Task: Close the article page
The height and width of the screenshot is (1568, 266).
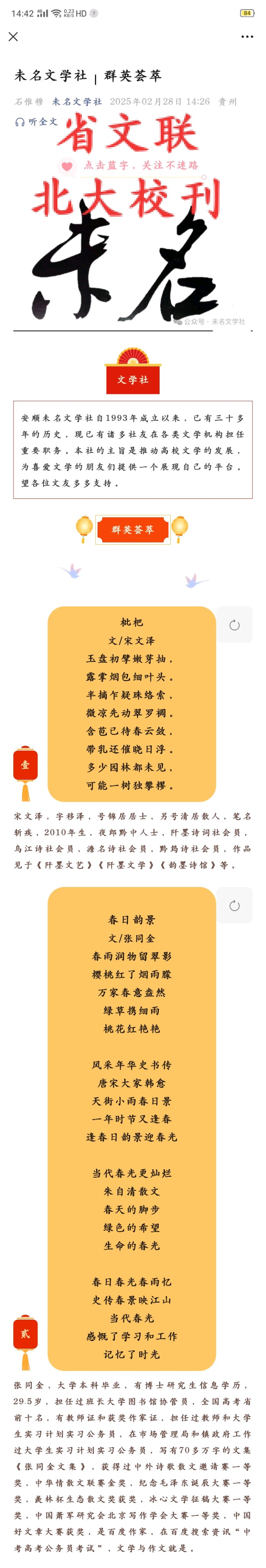Action: tap(13, 36)
